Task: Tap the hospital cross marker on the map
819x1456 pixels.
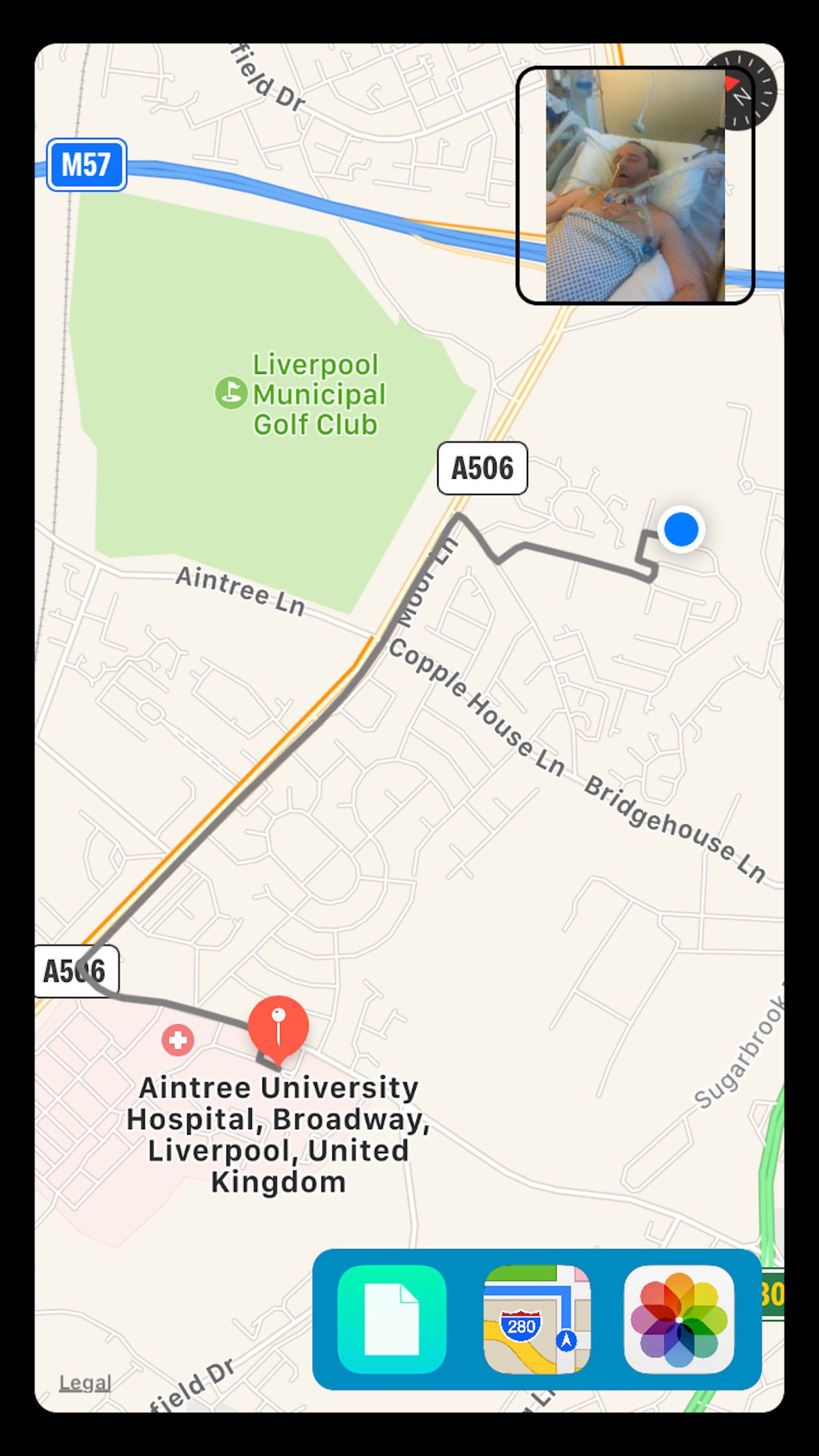Action: coord(178,1041)
